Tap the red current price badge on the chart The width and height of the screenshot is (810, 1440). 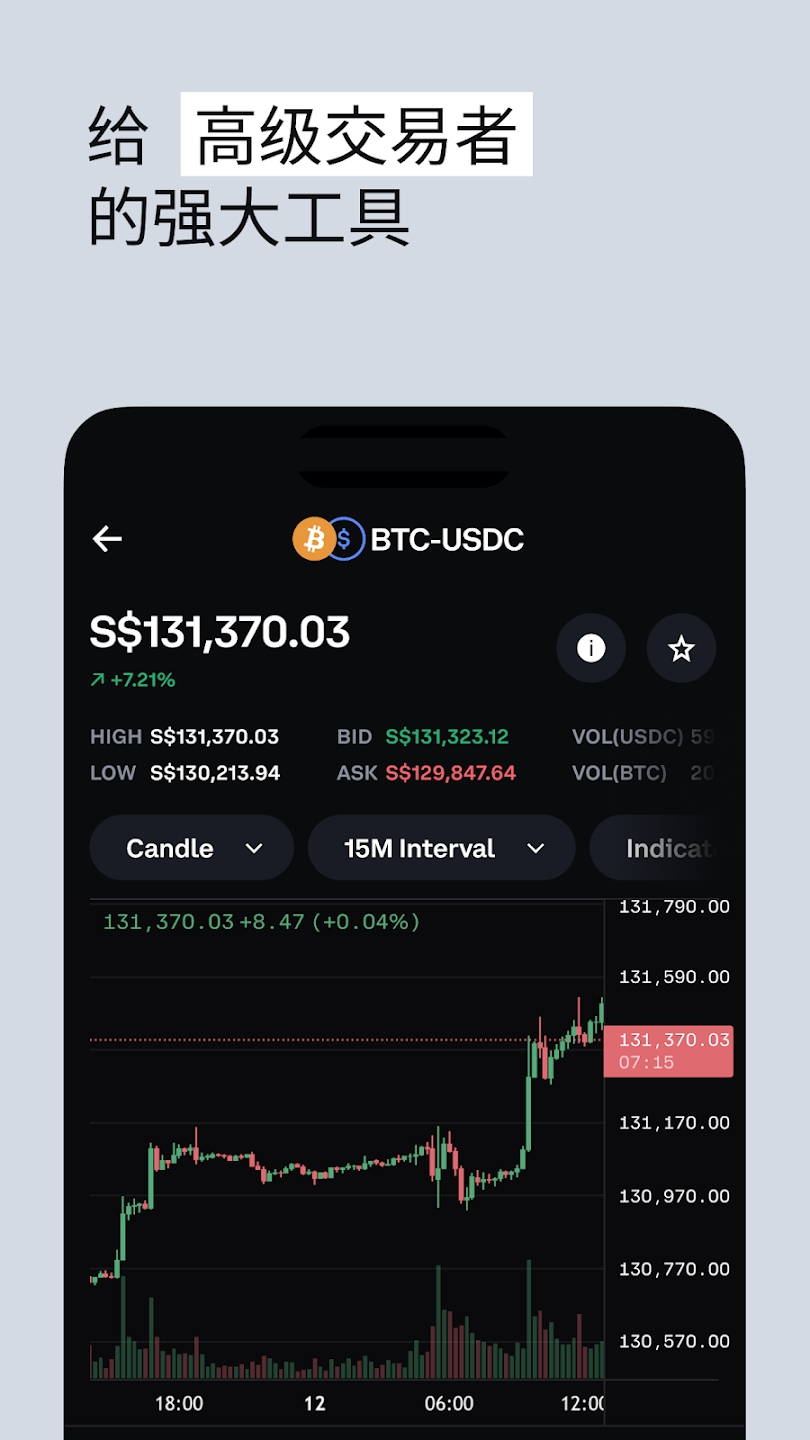pyautogui.click(x=668, y=1050)
